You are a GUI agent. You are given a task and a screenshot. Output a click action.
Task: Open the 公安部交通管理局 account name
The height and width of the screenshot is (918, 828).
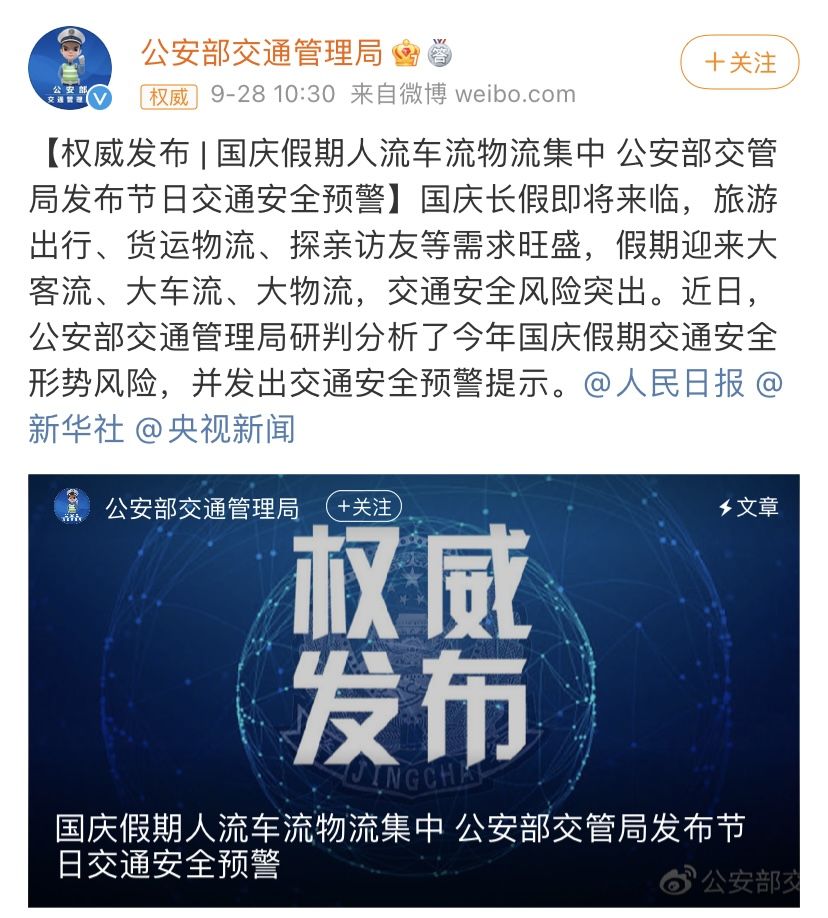pos(261,52)
